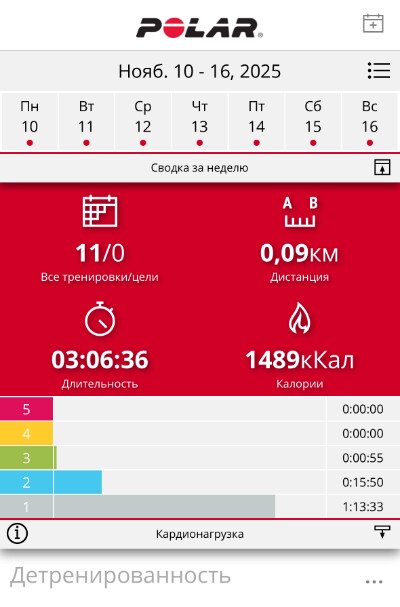This screenshot has height=607, width=400.
Task: Select Friday 14 in the week
Action: pyautogui.click(x=256, y=121)
